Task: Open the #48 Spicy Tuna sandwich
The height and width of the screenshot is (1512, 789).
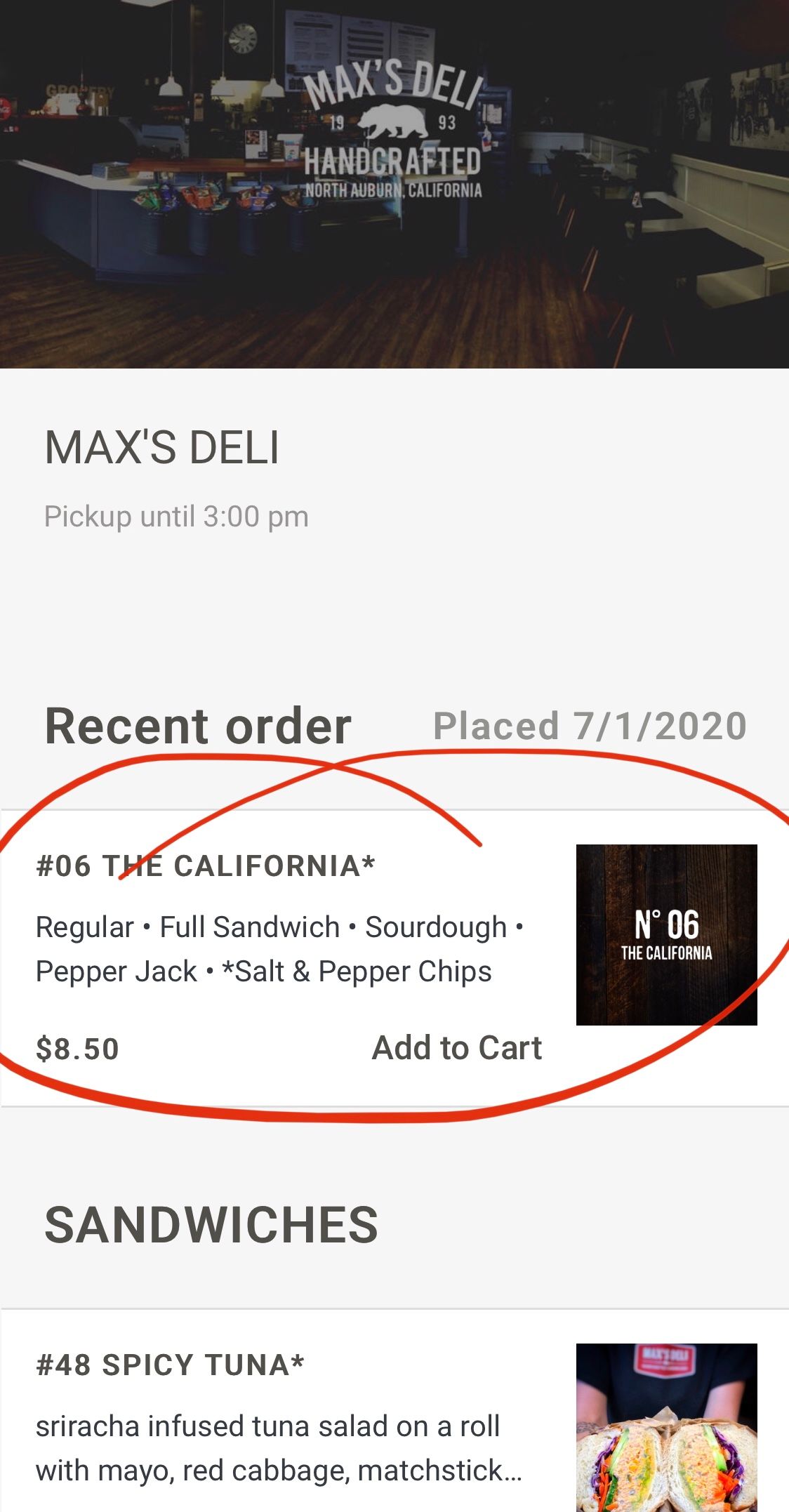Action: point(171,1365)
